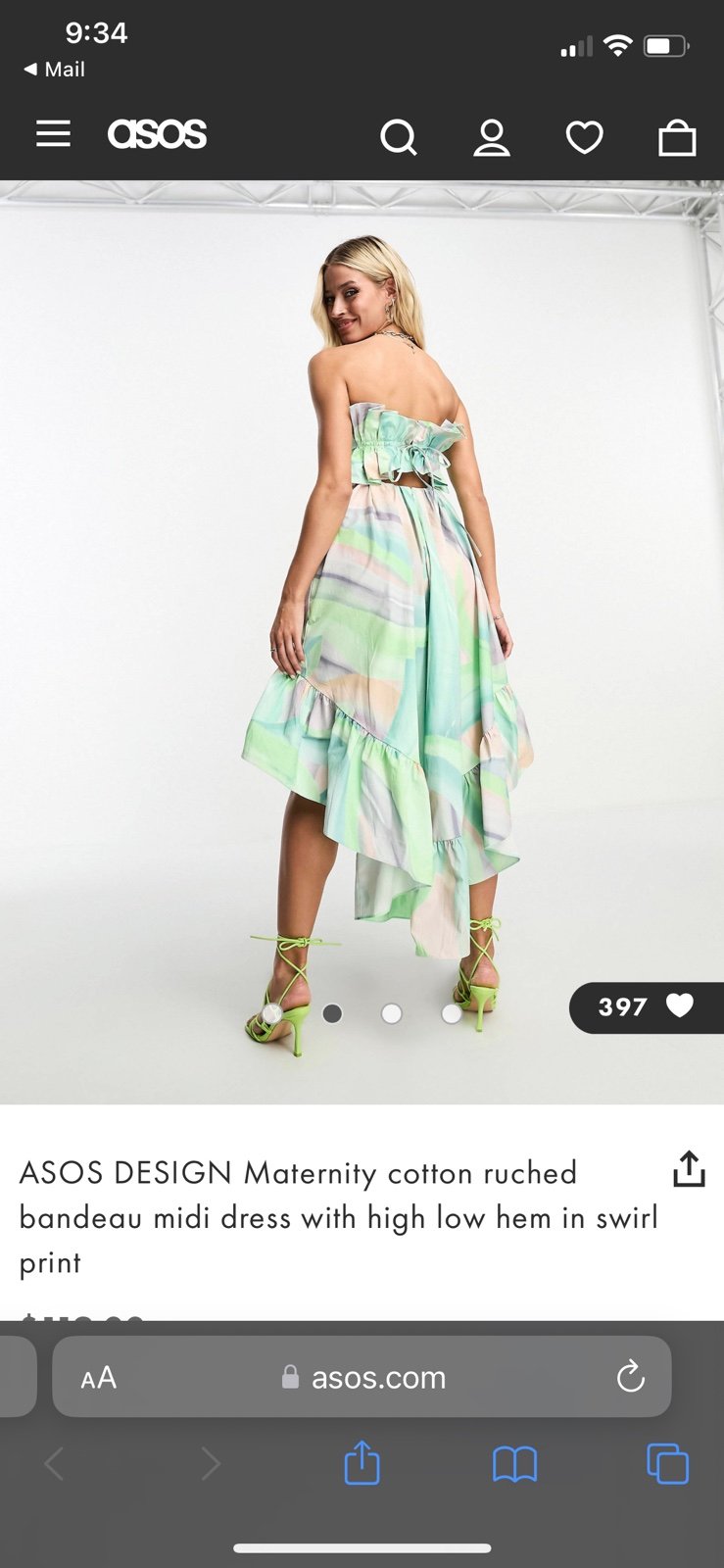Screen dimensions: 724x1568
Task: Open saved items heart in header
Action: (x=585, y=137)
